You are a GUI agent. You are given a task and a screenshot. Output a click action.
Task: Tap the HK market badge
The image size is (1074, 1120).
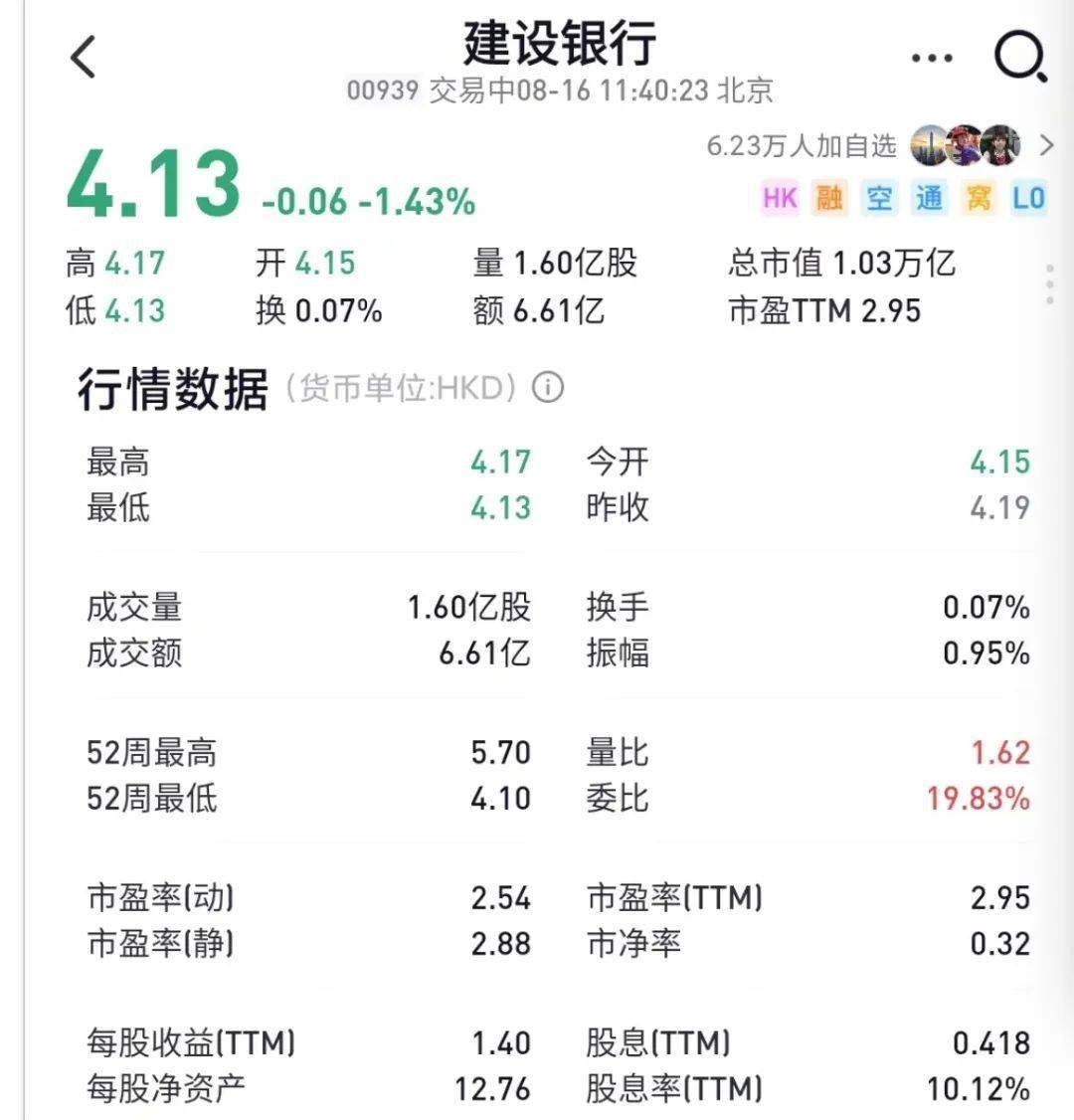(x=779, y=198)
